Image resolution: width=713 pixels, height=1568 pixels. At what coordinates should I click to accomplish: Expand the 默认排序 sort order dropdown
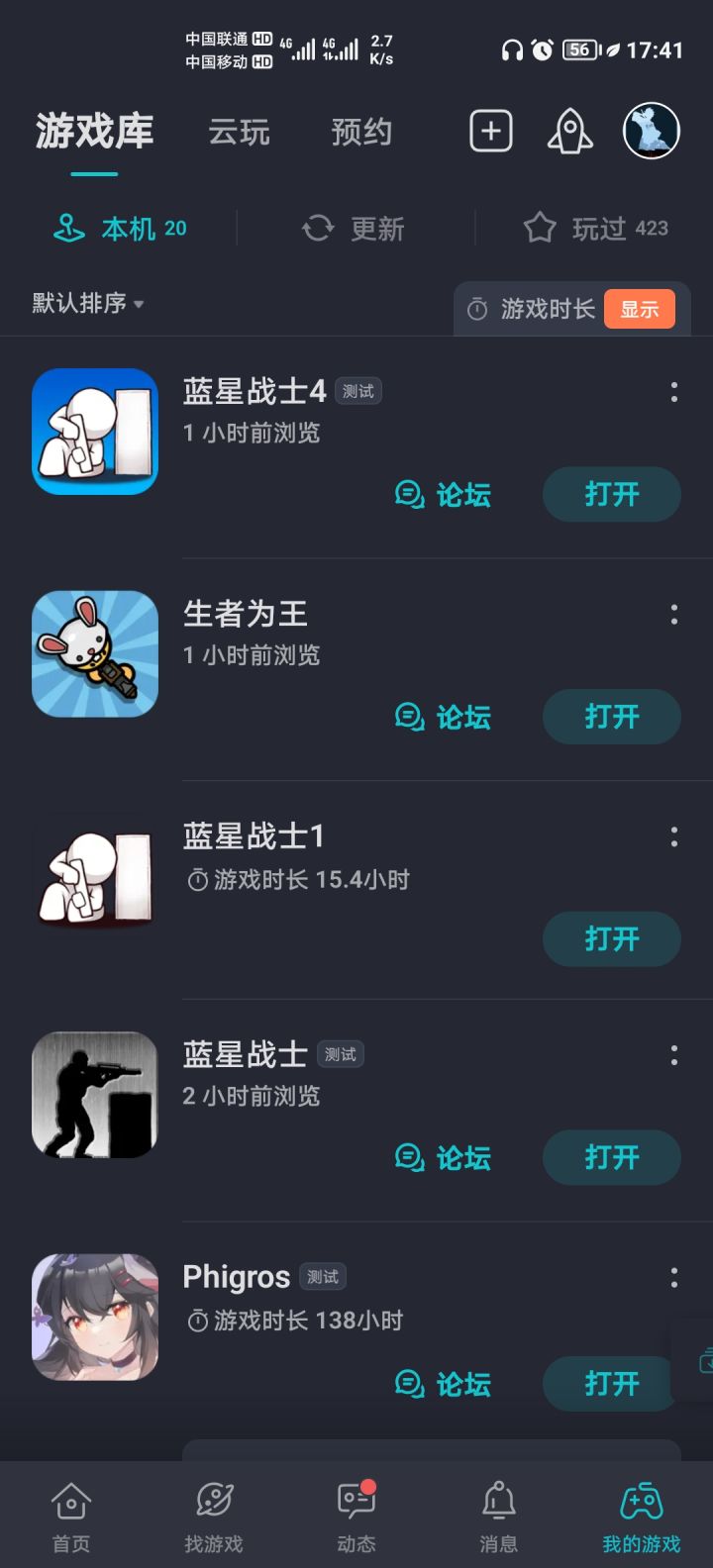click(84, 304)
